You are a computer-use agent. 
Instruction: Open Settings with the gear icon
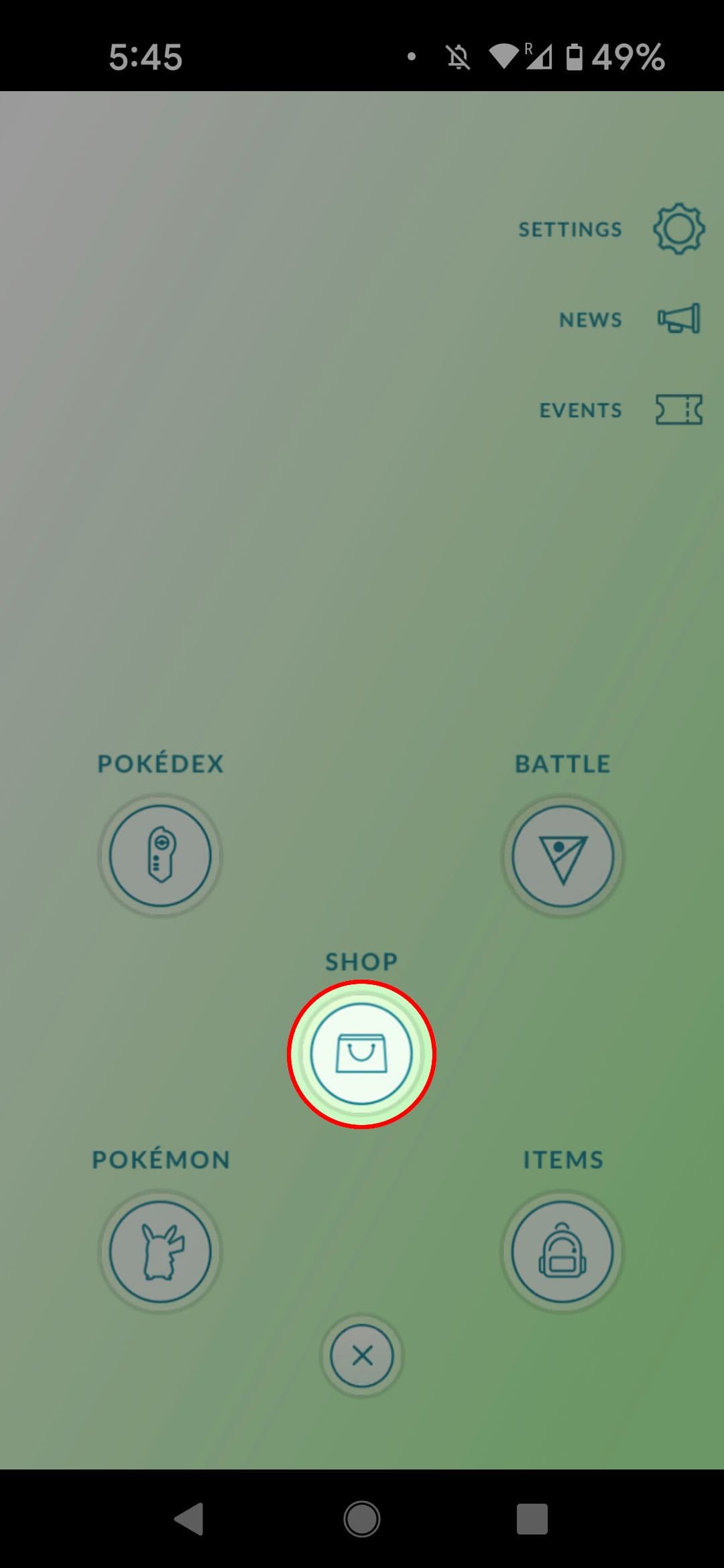(677, 229)
